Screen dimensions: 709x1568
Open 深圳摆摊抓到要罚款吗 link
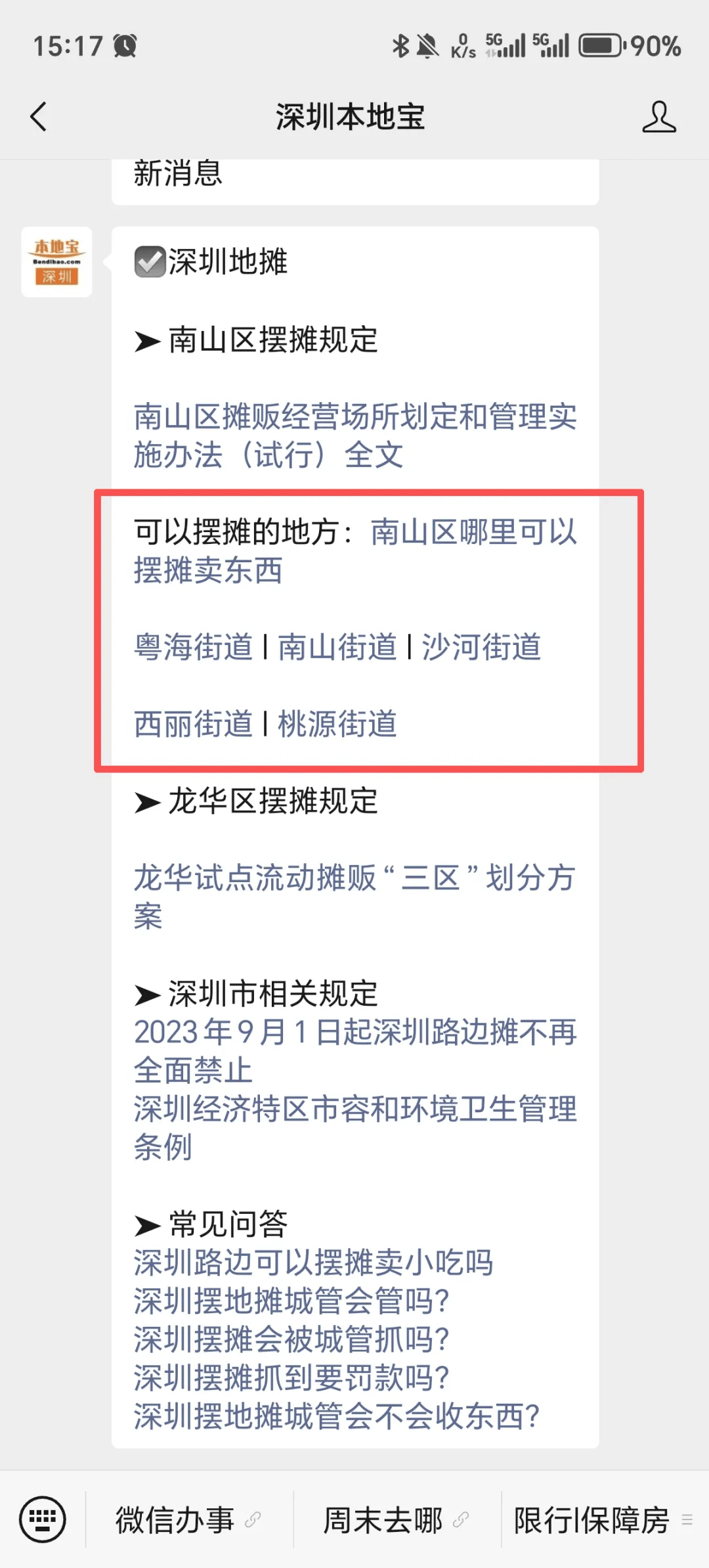pyautogui.click(x=291, y=1378)
